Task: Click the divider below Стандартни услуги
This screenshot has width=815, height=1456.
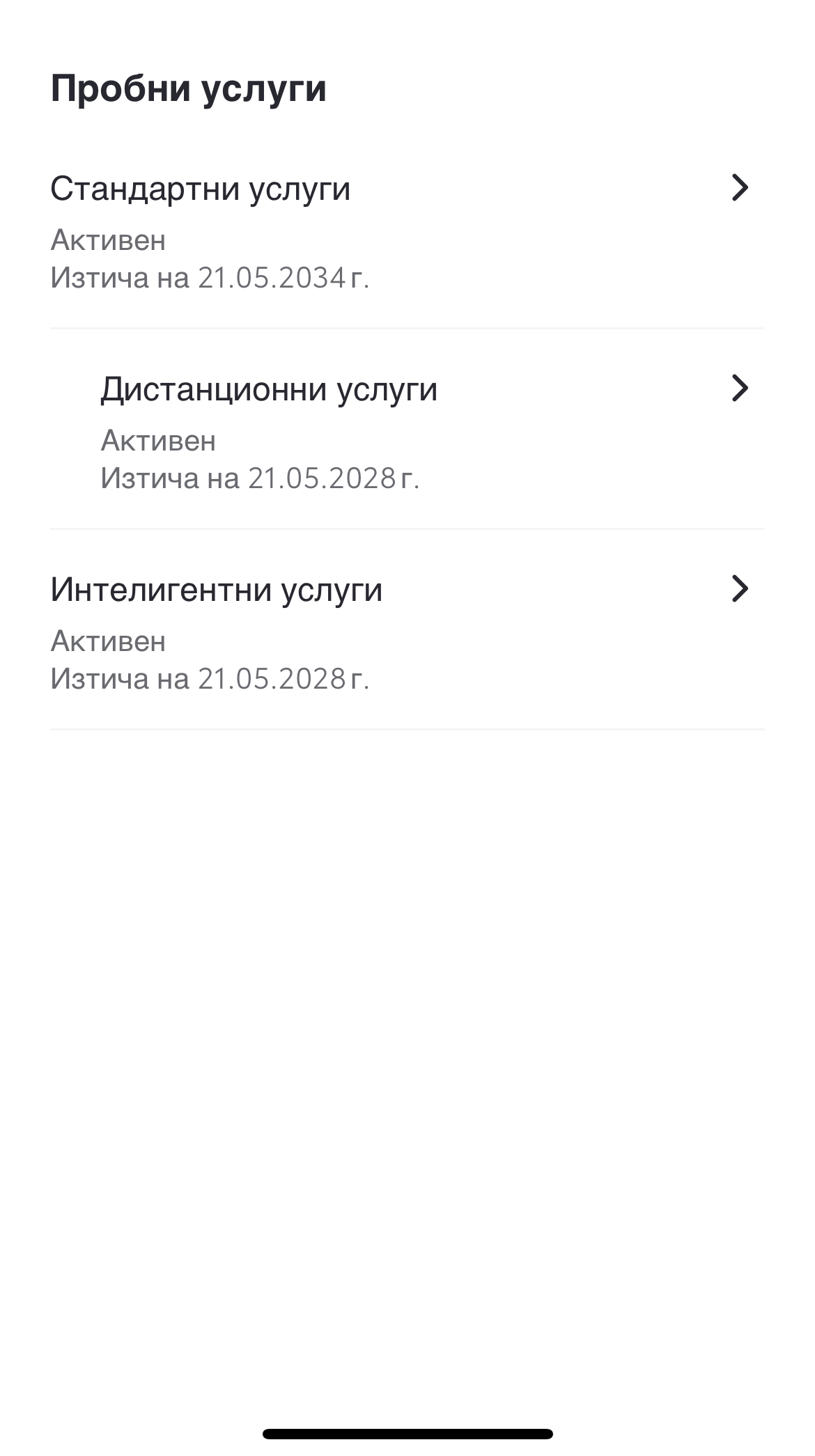Action: pyautogui.click(x=407, y=327)
